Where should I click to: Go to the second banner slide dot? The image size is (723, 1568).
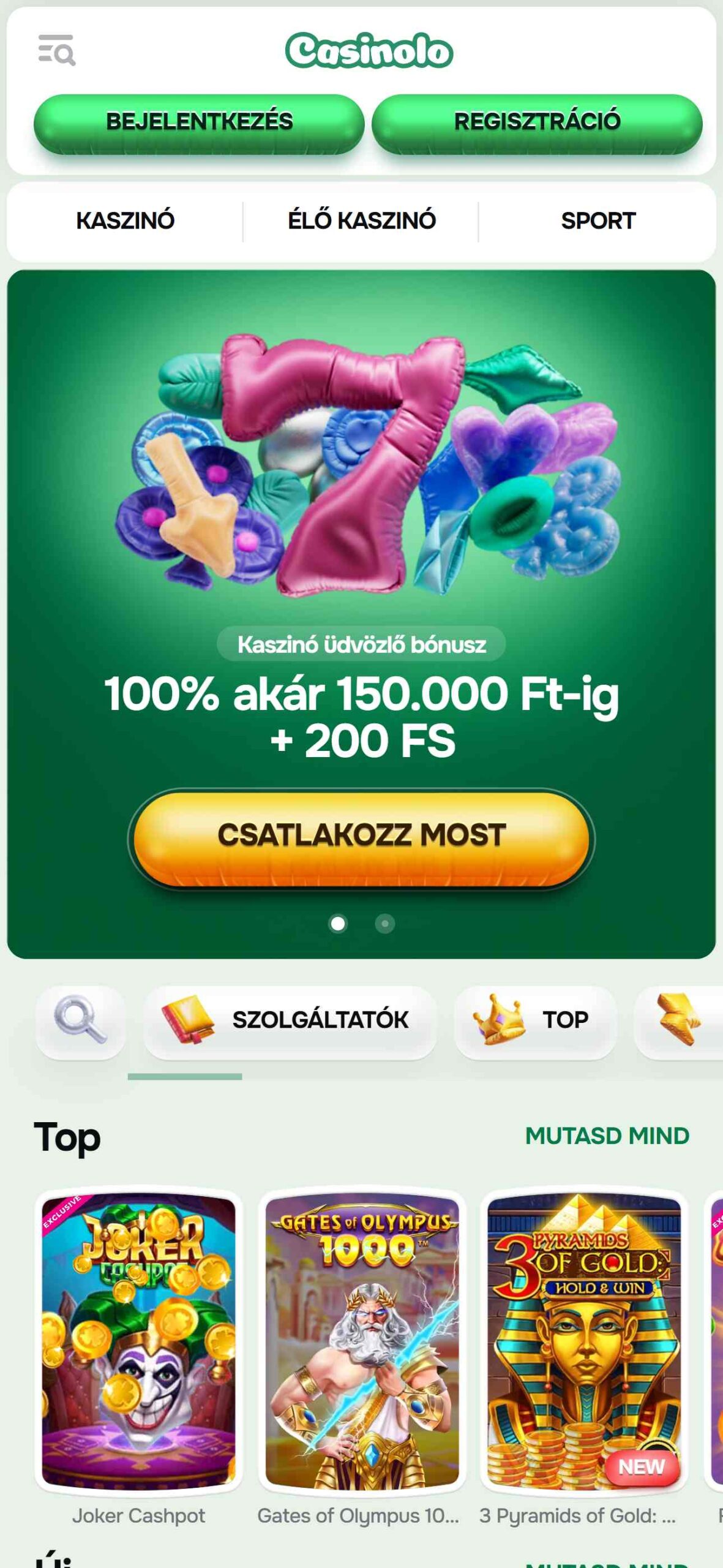[x=385, y=923]
